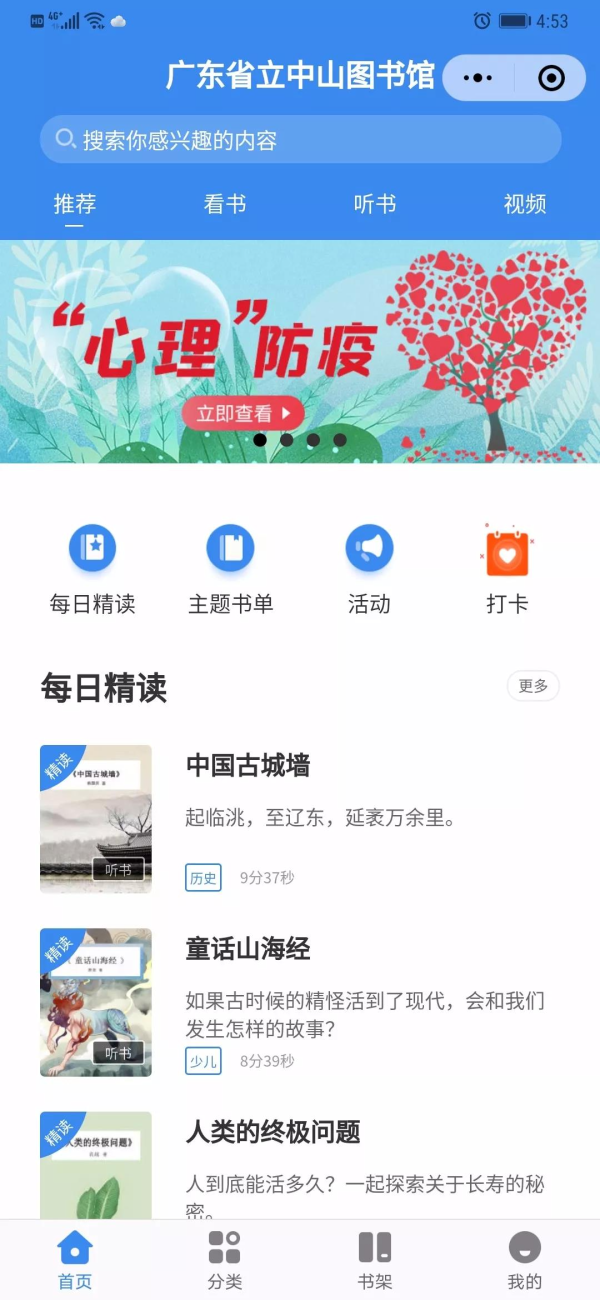
Task: Switch to the 视频 tab
Action: click(x=525, y=205)
